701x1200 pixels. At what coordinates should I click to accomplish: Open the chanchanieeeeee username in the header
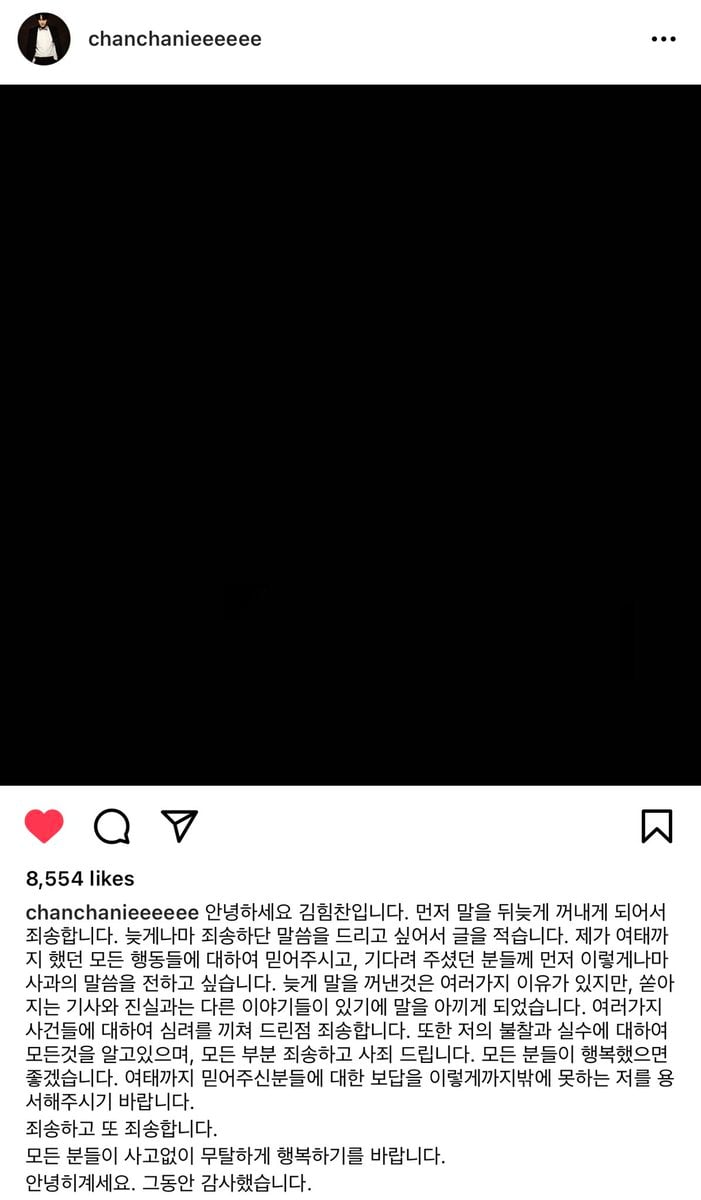coord(174,39)
